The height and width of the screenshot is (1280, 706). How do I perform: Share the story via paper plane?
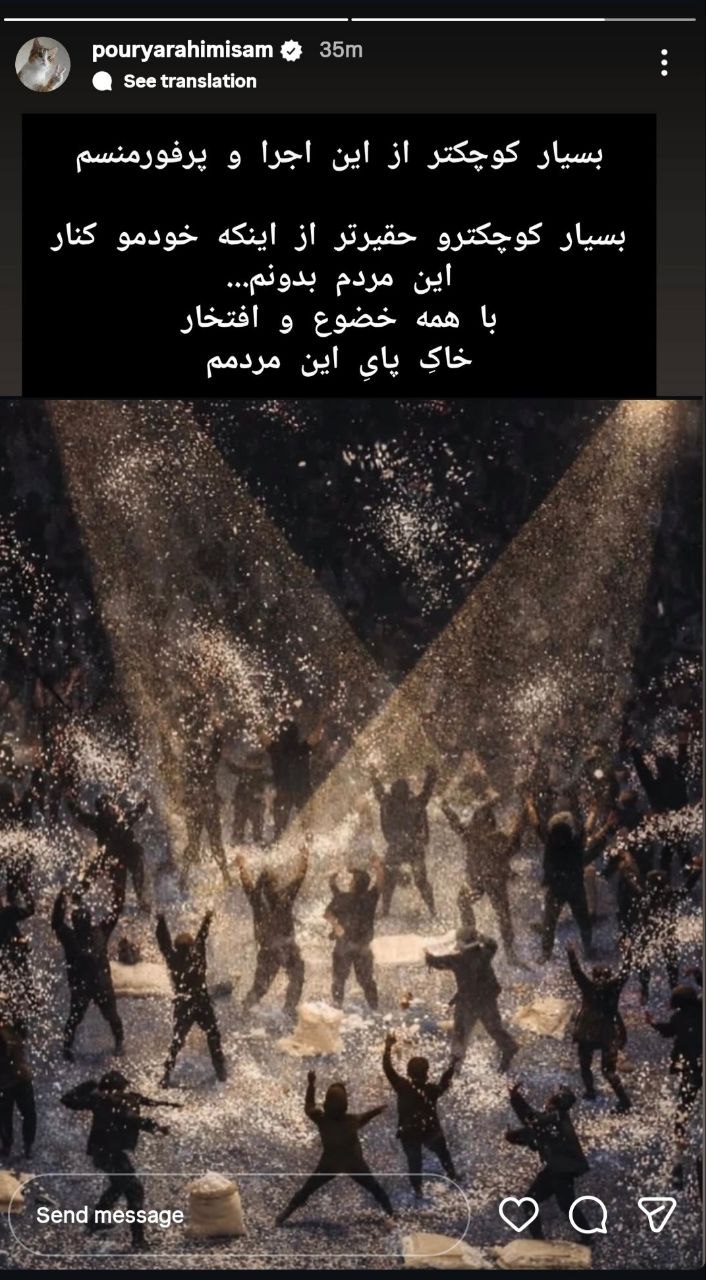click(x=657, y=1215)
